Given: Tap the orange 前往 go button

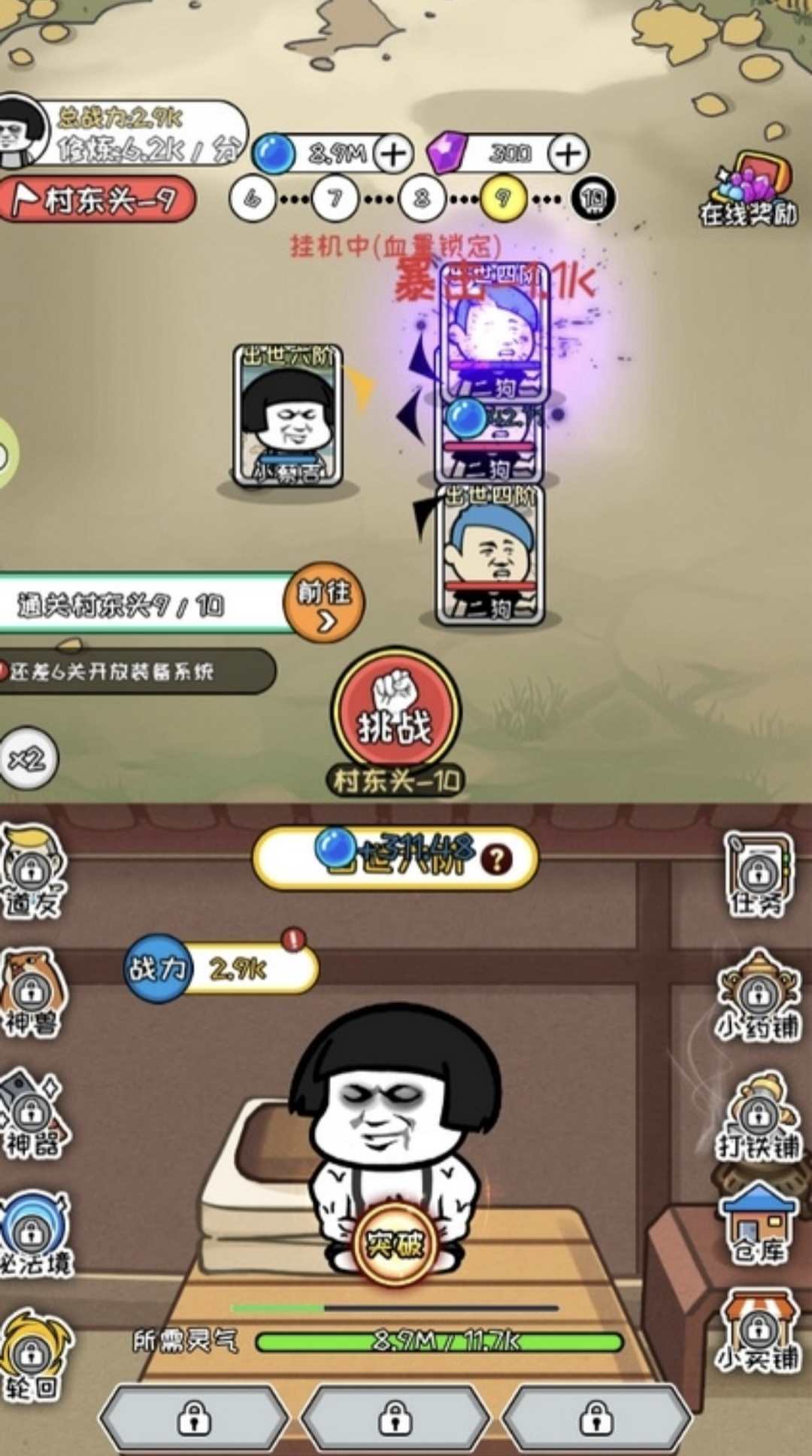Looking at the screenshot, I should pos(324,603).
